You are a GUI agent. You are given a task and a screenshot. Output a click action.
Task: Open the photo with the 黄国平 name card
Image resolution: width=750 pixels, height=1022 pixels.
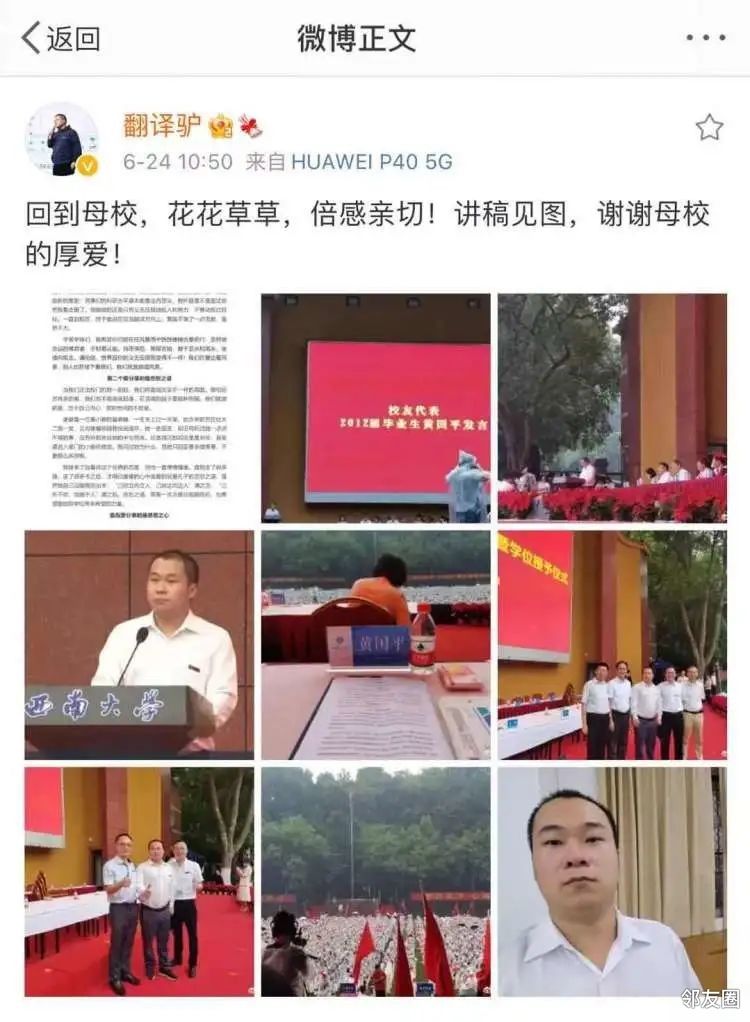pyautogui.click(x=376, y=644)
